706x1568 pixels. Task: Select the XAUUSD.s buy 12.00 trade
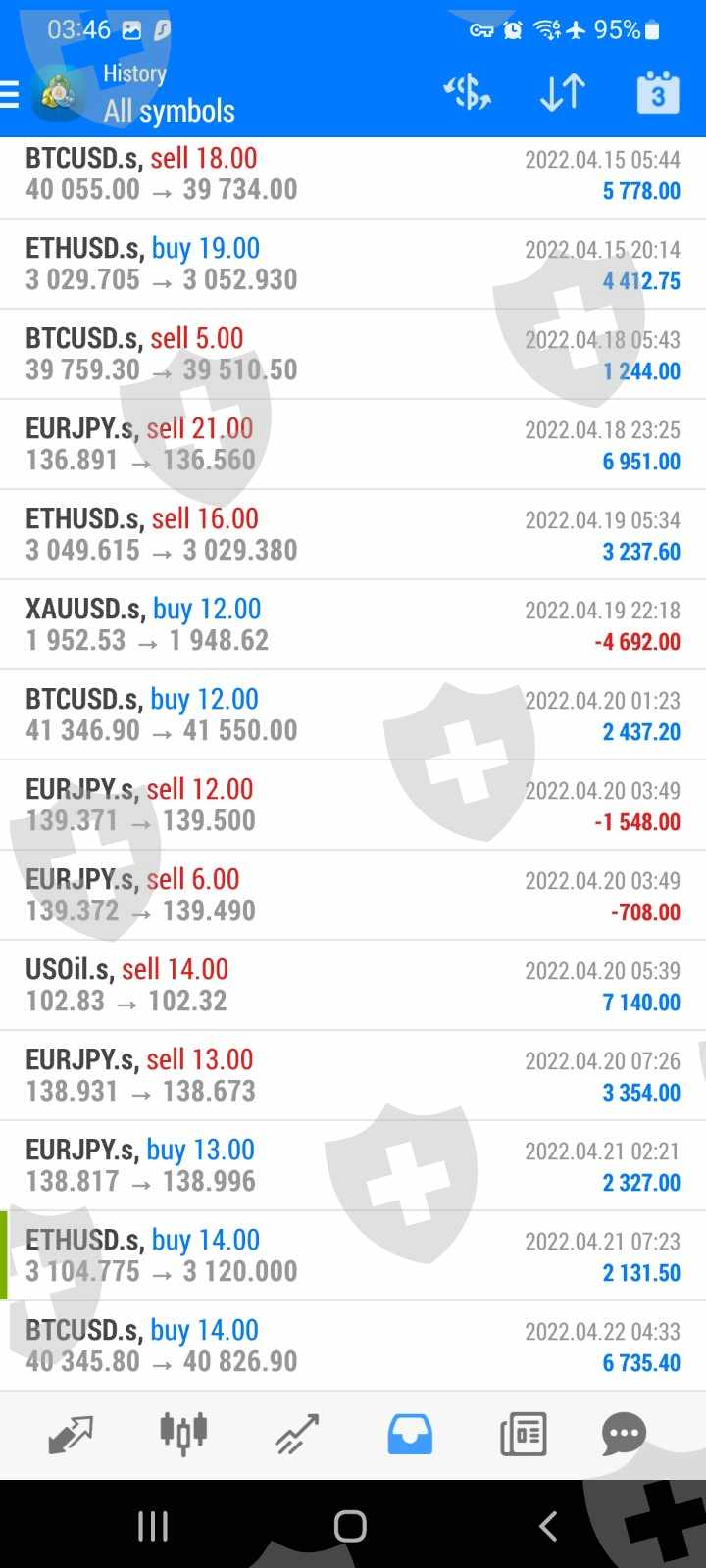click(353, 625)
